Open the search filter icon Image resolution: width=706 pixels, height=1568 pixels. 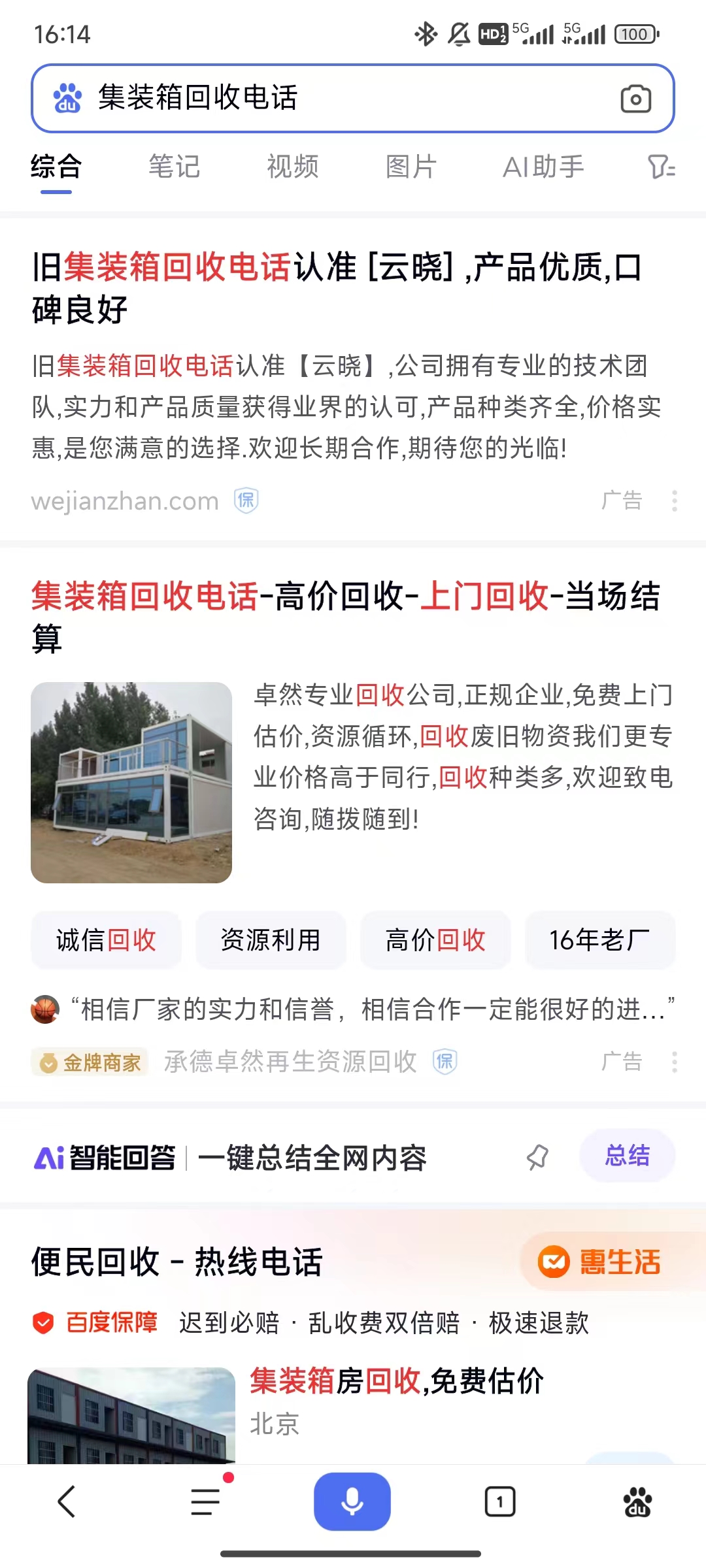click(x=661, y=167)
